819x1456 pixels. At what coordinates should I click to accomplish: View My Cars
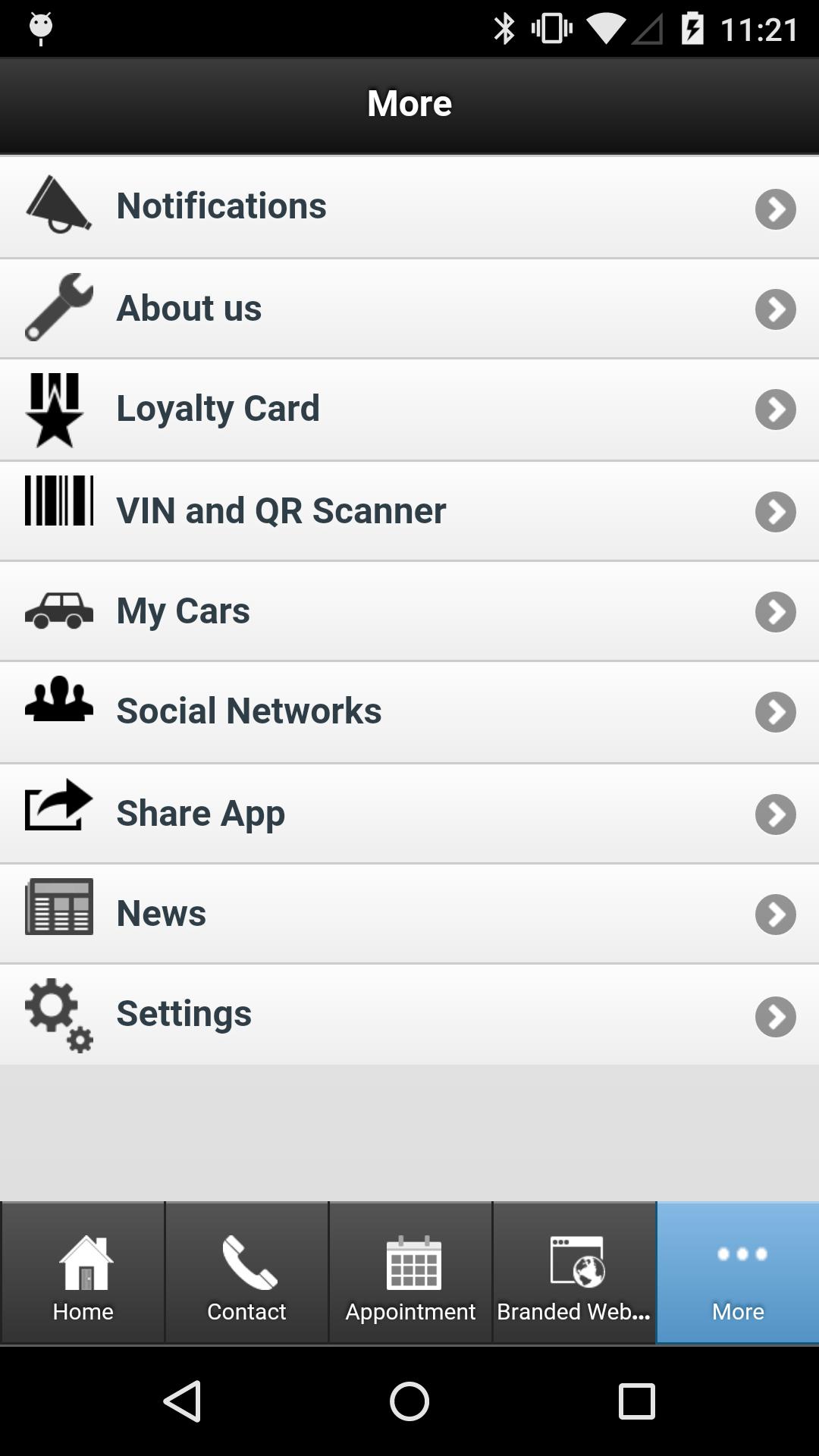tap(409, 611)
